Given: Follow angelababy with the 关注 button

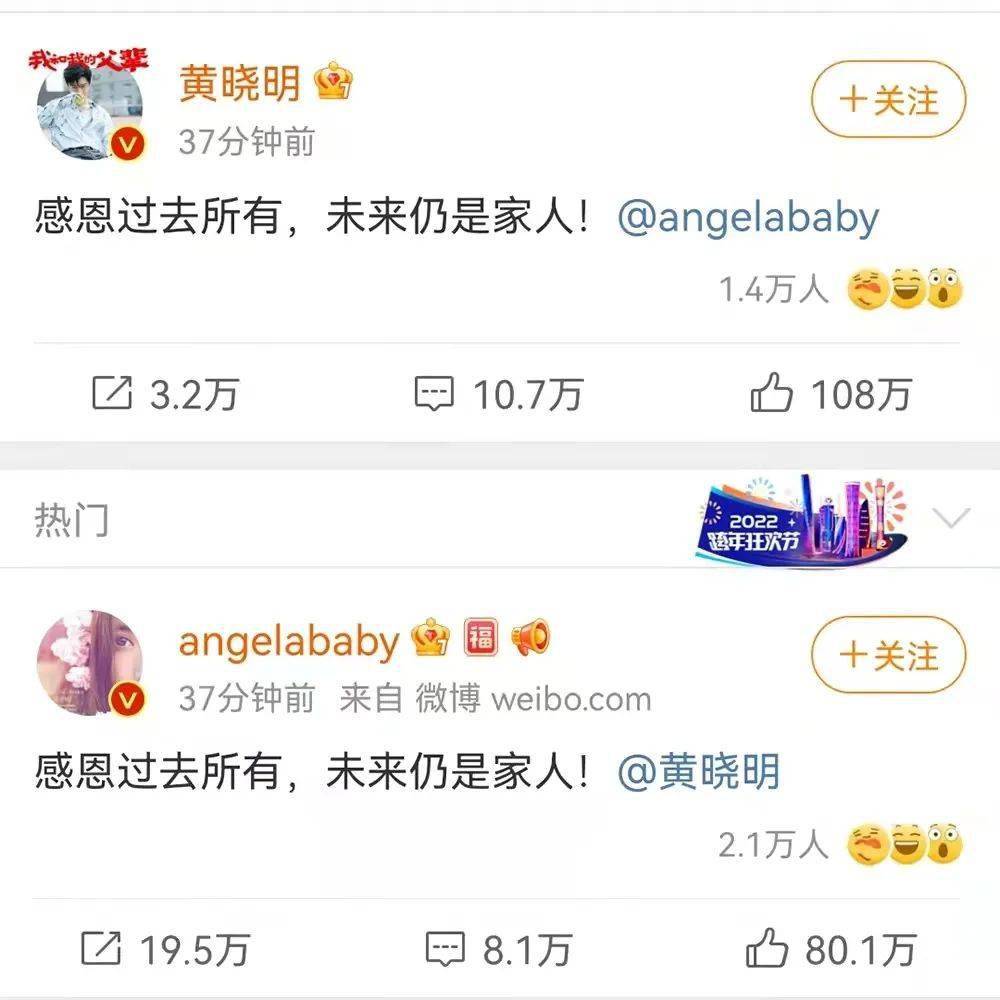Looking at the screenshot, I should click(x=888, y=655).
